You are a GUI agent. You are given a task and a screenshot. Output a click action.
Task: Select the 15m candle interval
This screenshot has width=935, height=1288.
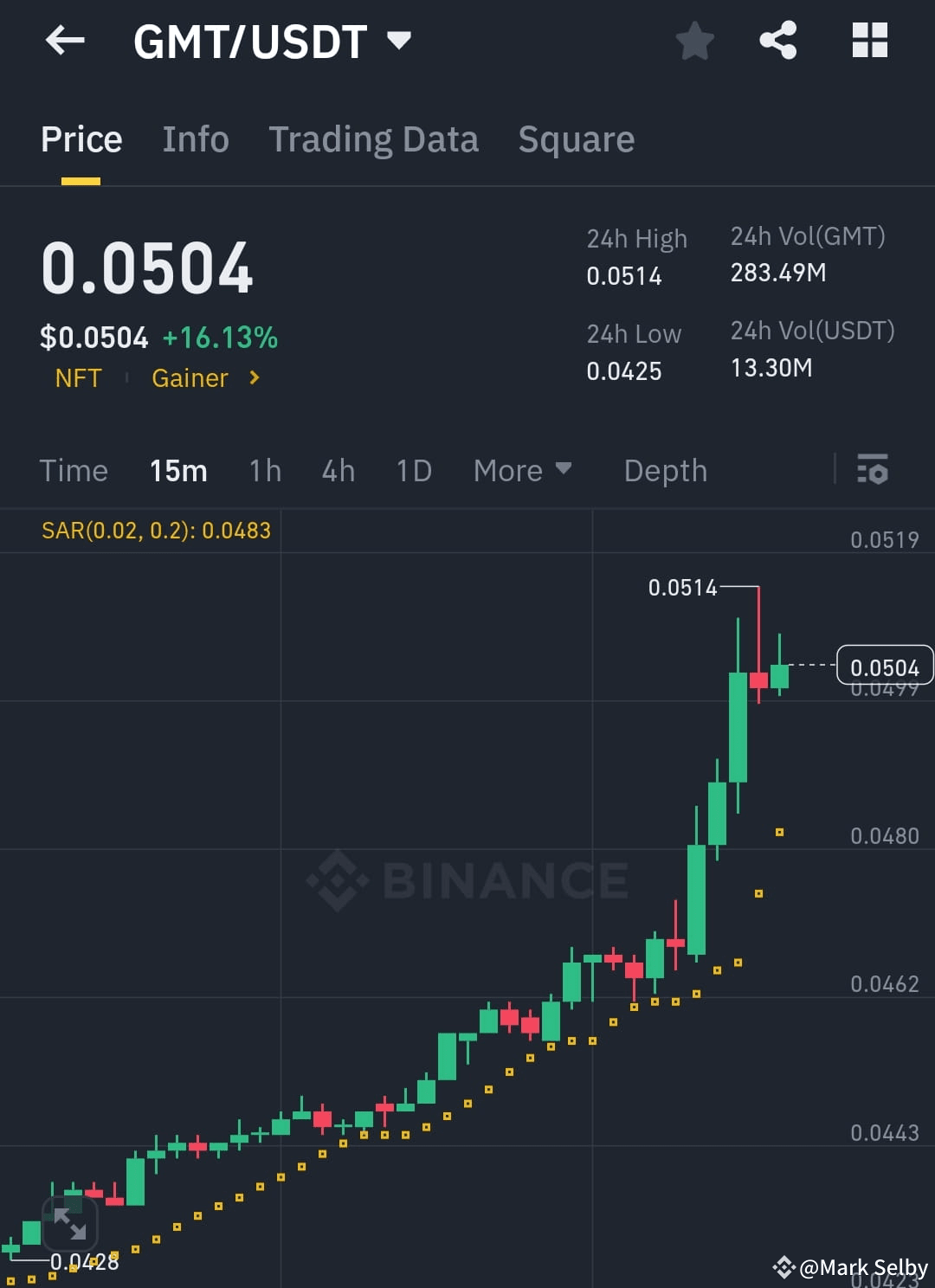(177, 470)
